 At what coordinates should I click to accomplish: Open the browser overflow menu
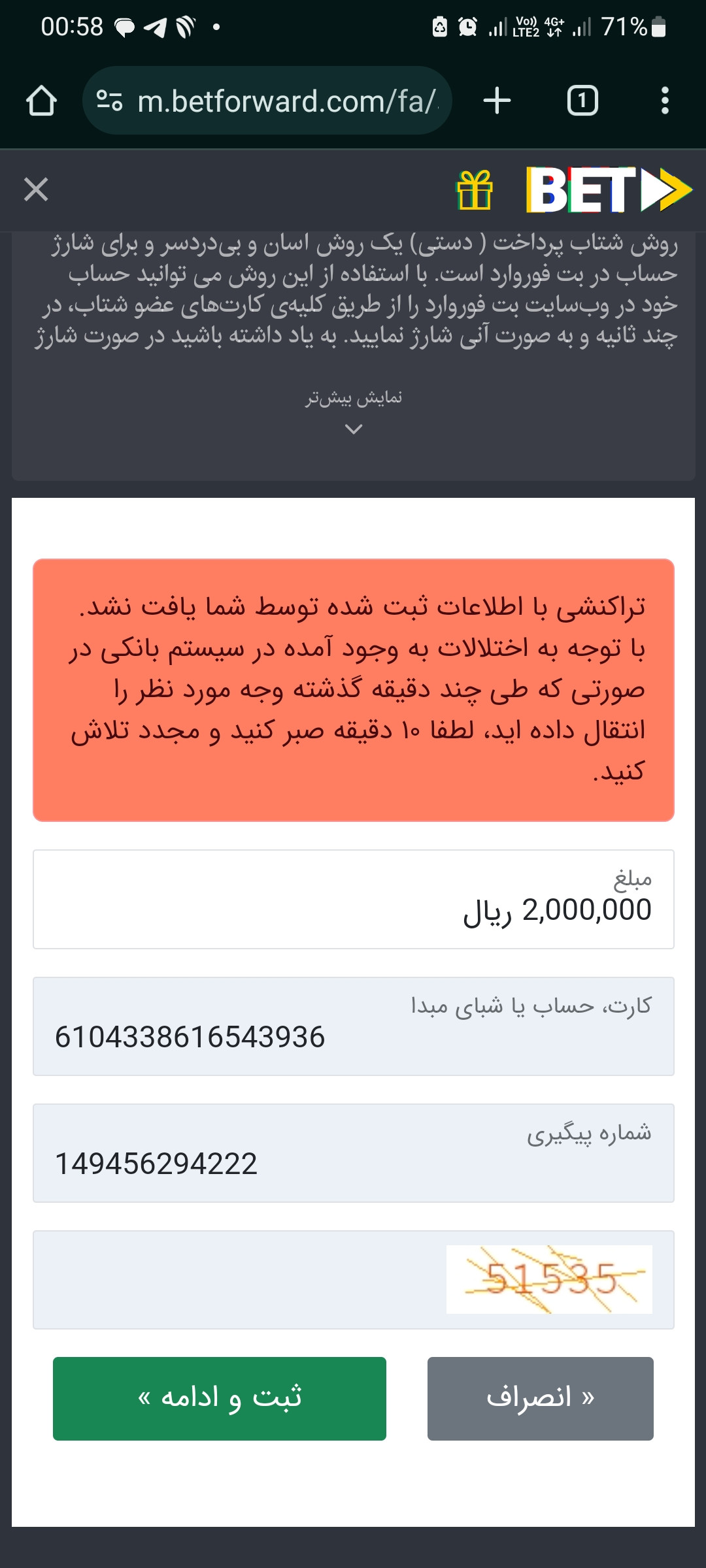tap(665, 101)
